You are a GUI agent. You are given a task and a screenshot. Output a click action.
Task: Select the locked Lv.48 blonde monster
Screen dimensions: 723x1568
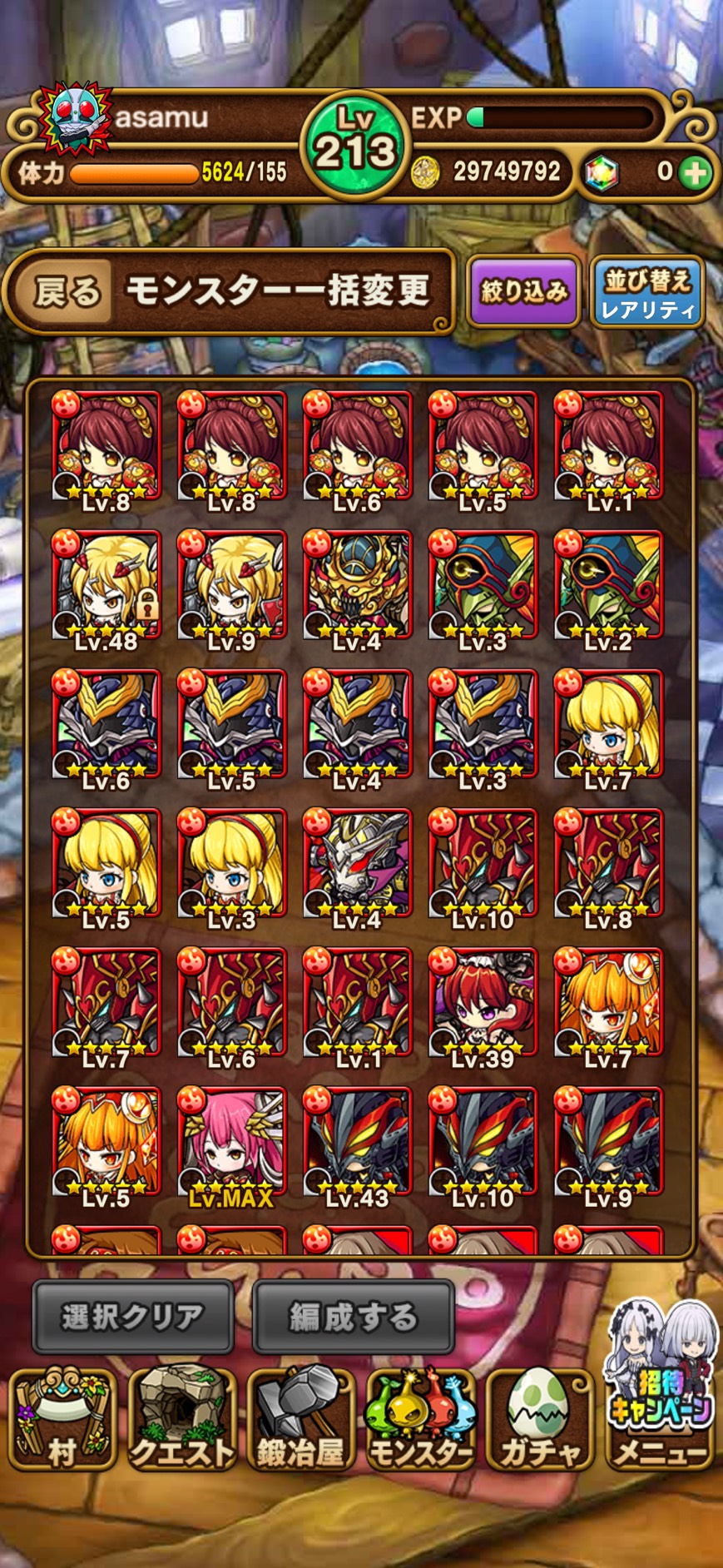point(106,585)
